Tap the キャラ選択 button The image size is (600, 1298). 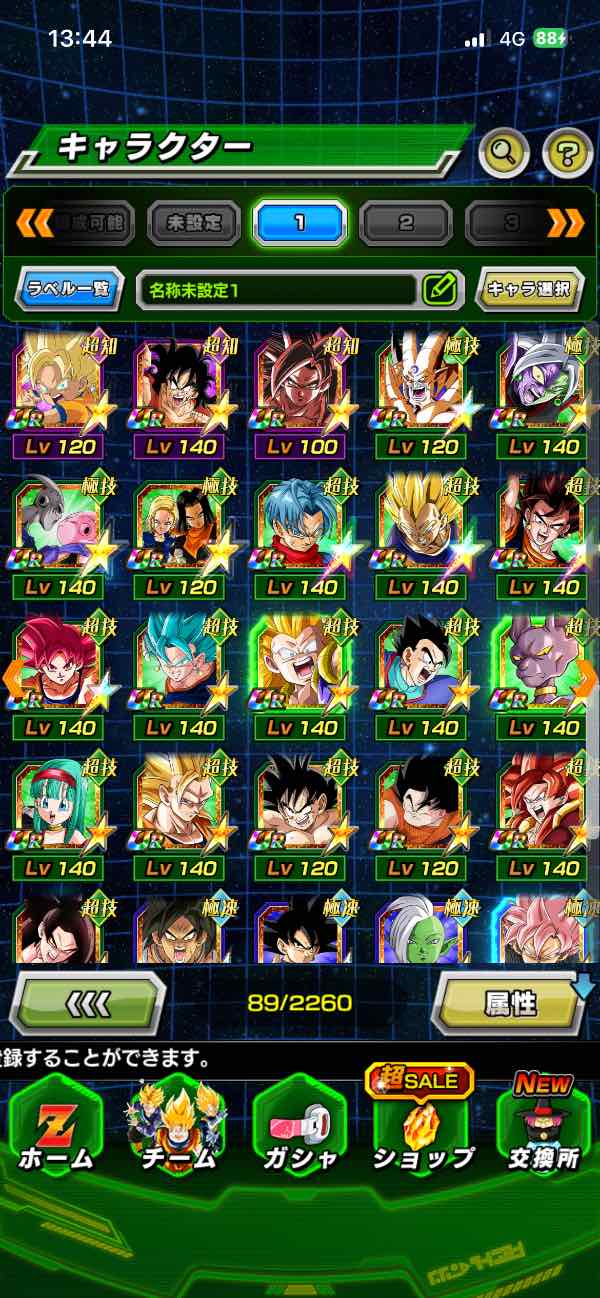tap(529, 290)
